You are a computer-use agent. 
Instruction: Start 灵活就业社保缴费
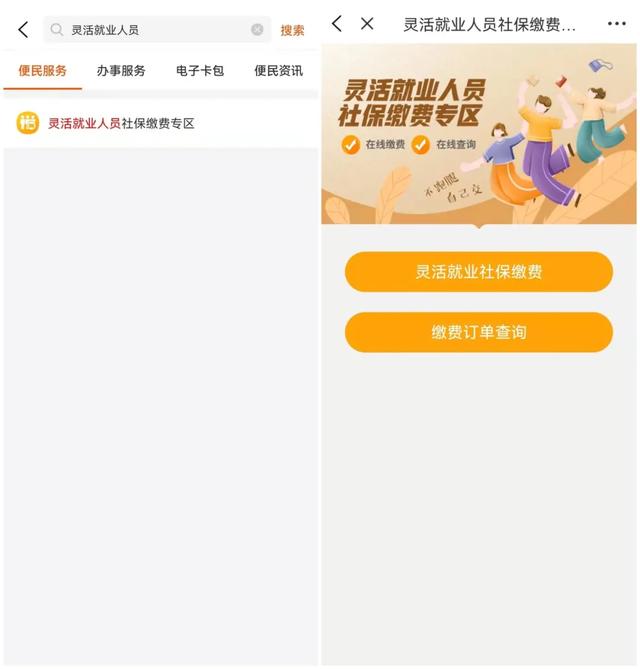(478, 272)
